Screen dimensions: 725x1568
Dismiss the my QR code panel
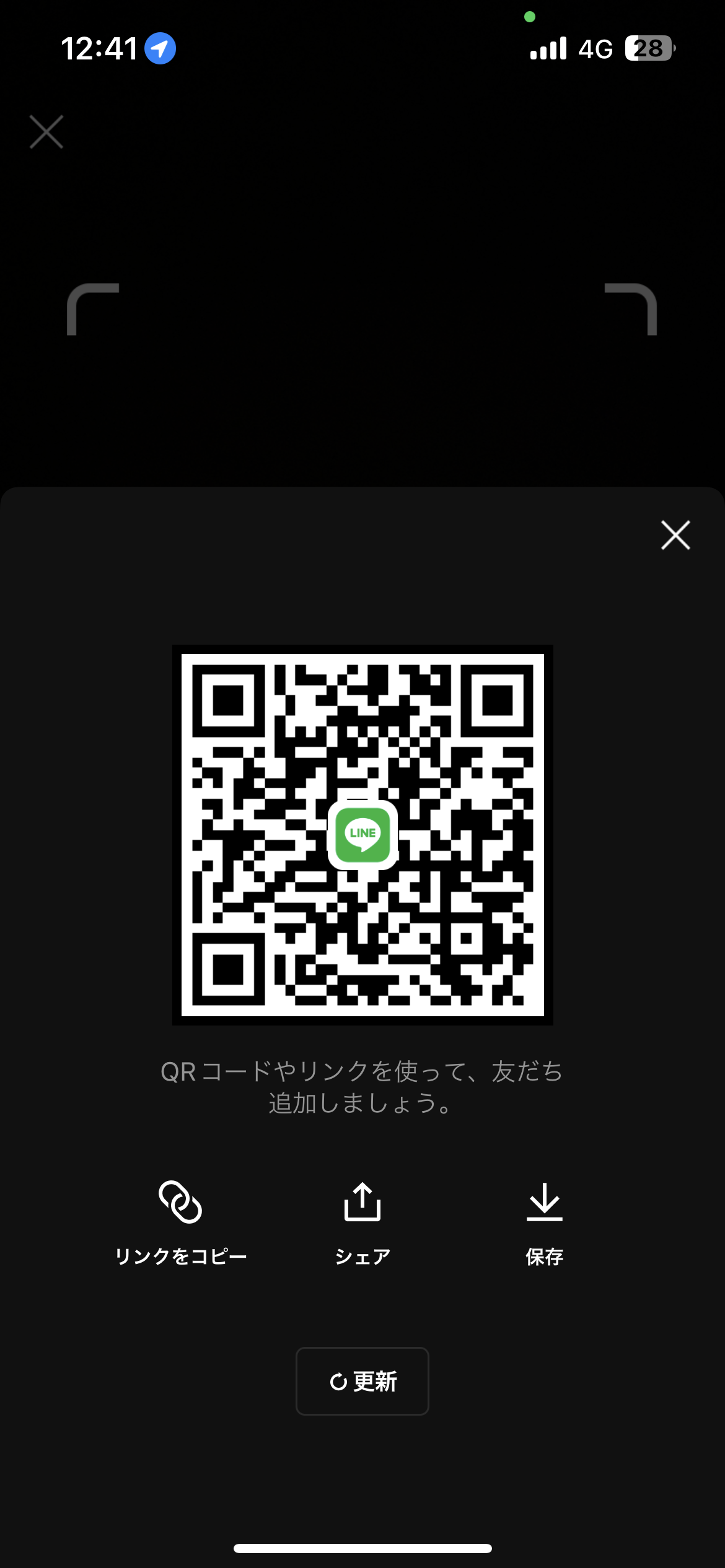675,535
